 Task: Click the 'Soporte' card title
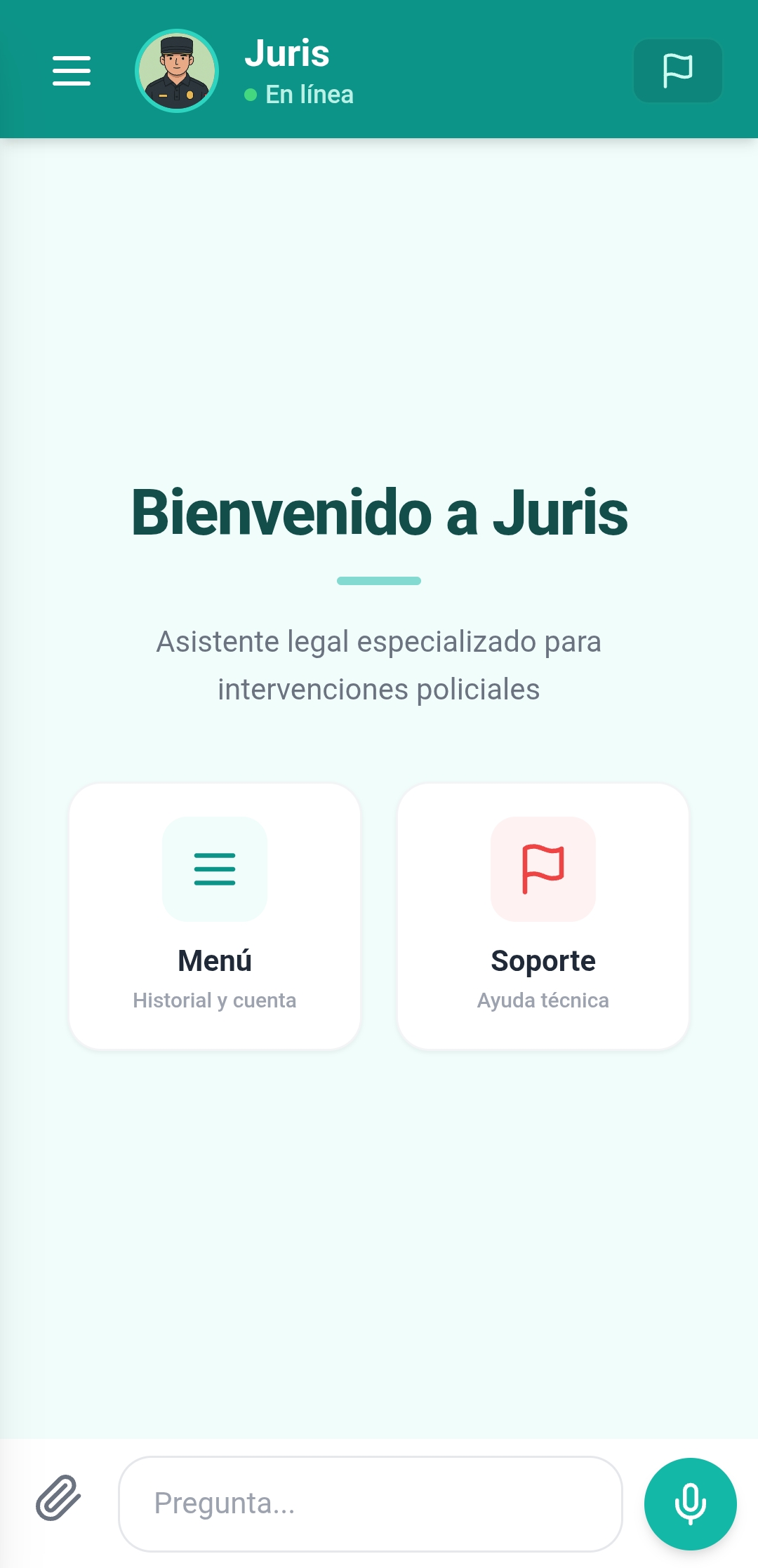[x=543, y=960]
